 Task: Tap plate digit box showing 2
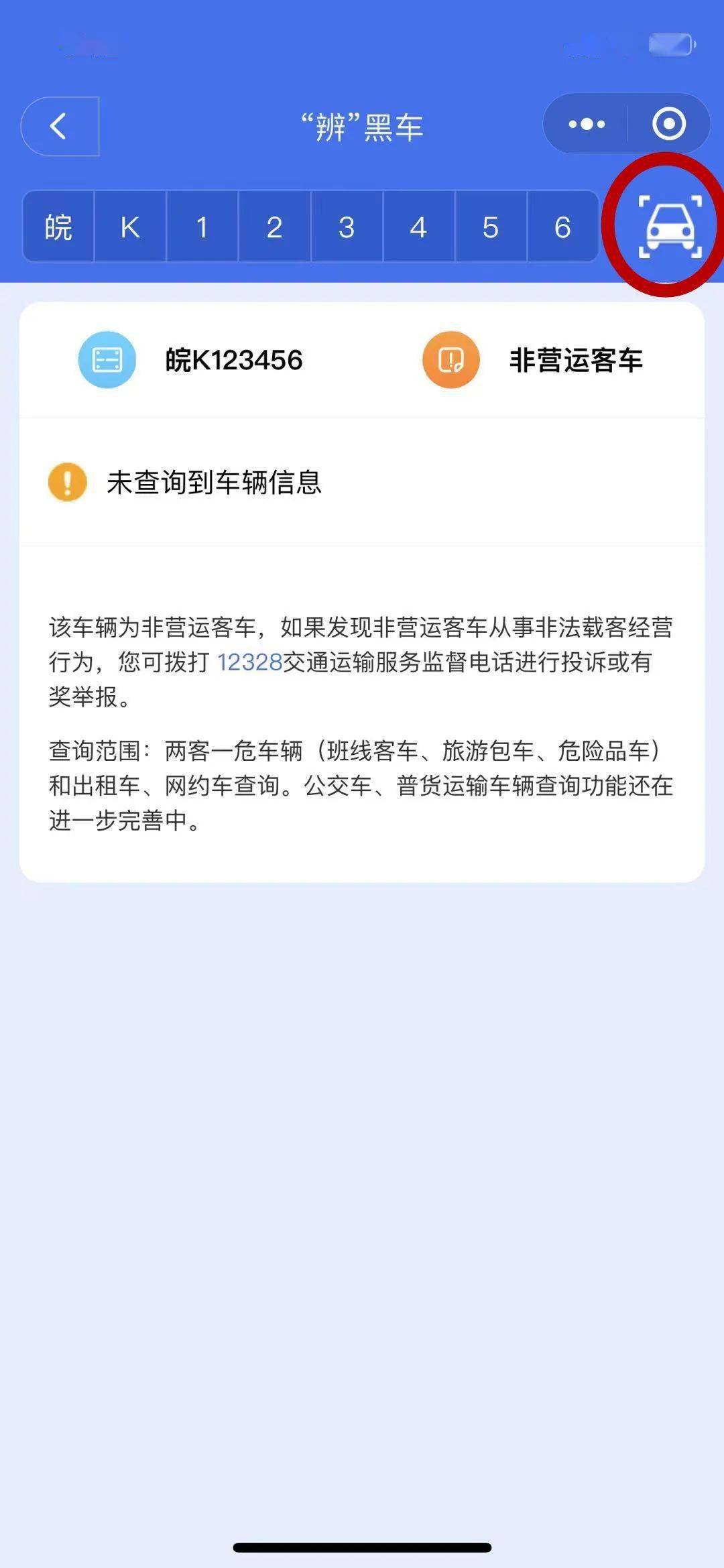(x=275, y=227)
